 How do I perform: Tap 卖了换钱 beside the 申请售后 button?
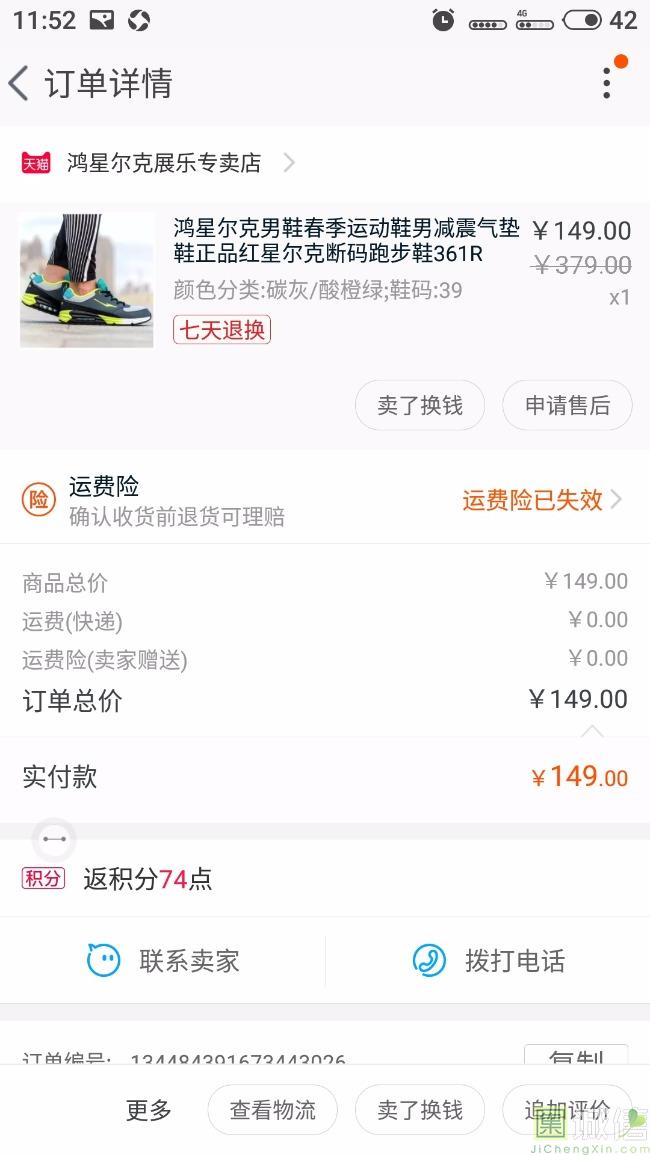pos(420,405)
